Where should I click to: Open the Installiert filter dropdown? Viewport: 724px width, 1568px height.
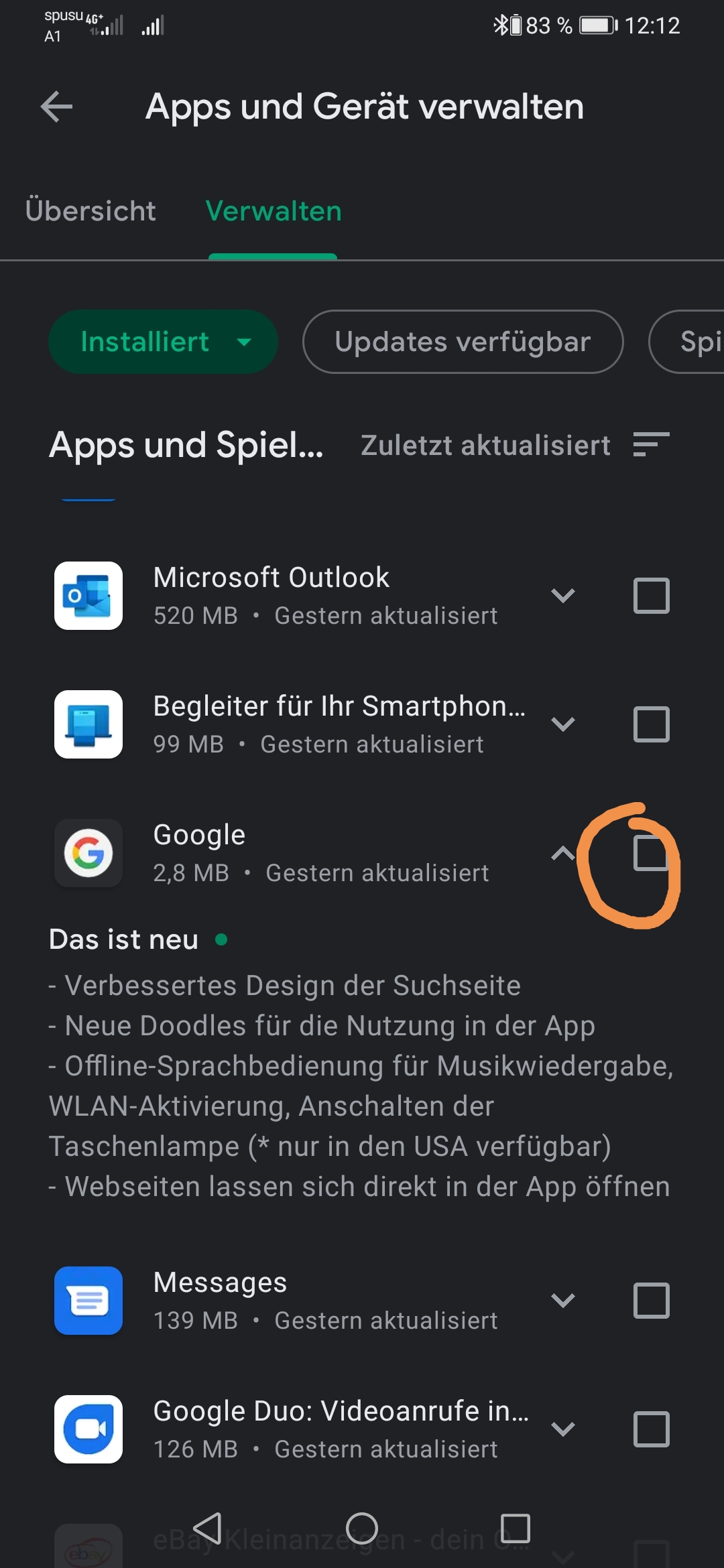163,342
